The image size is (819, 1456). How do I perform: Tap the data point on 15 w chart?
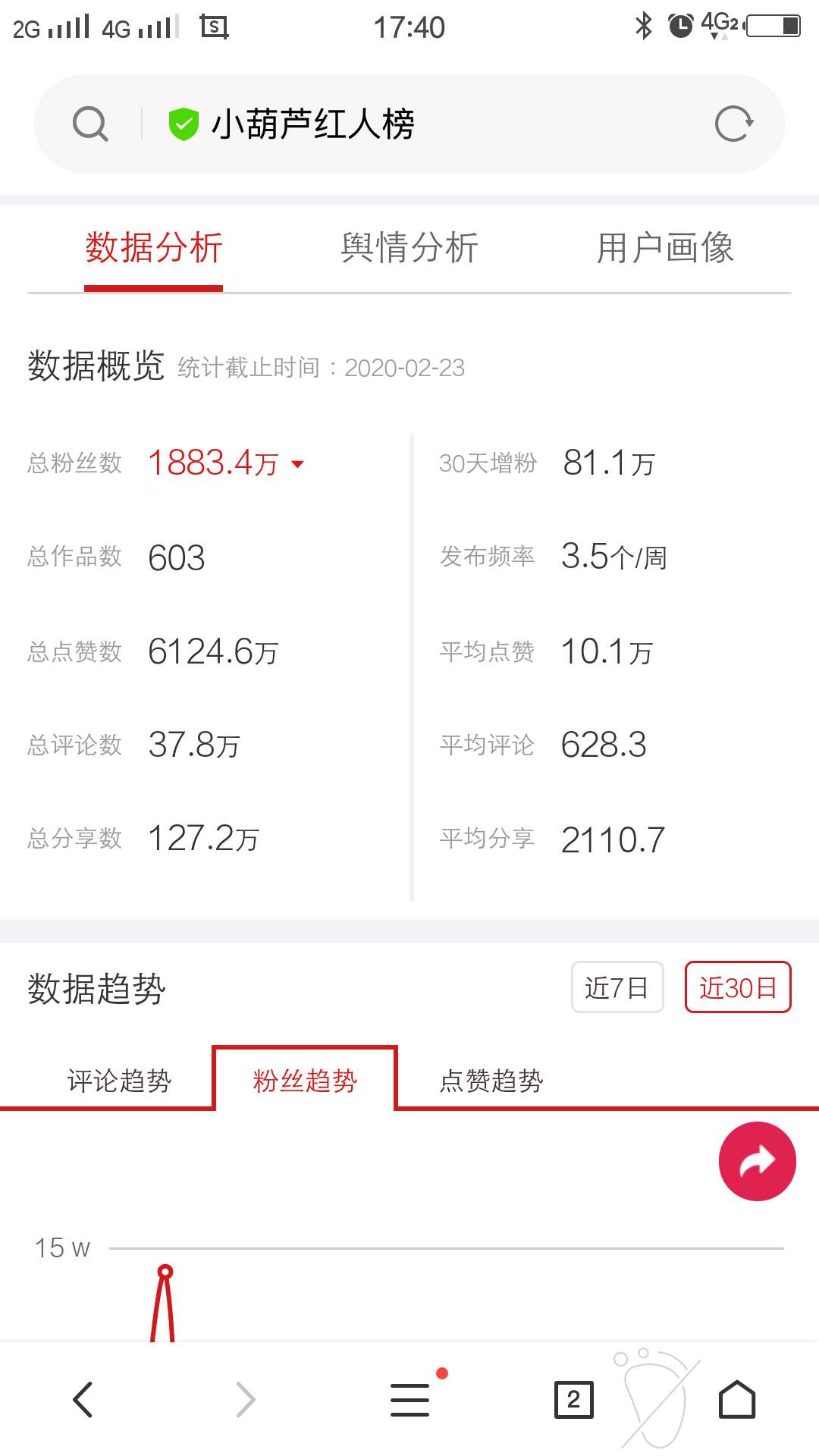(165, 1272)
